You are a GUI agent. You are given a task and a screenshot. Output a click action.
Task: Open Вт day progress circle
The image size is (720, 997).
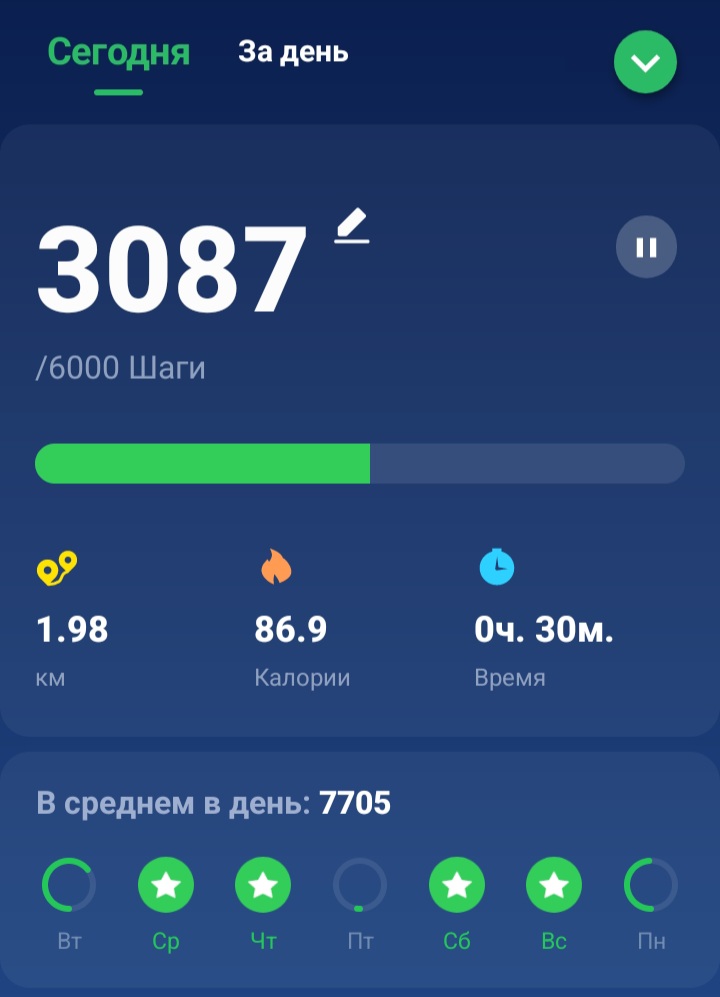(x=69, y=885)
